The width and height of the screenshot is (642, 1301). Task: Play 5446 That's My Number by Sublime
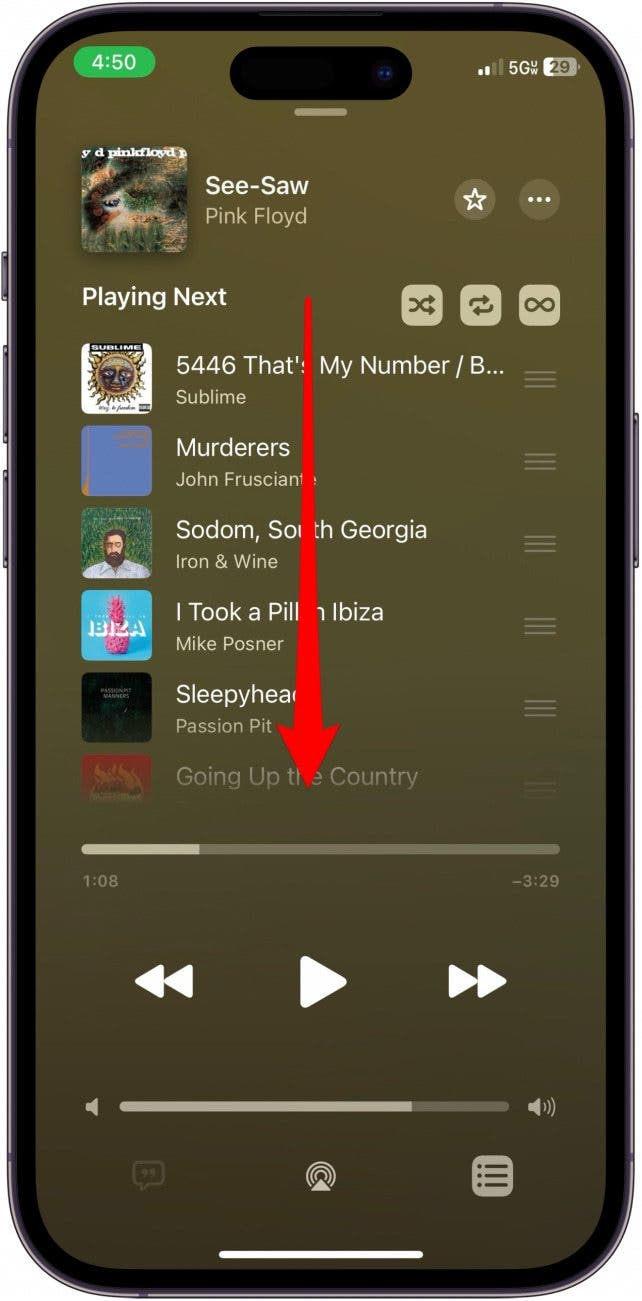click(340, 379)
